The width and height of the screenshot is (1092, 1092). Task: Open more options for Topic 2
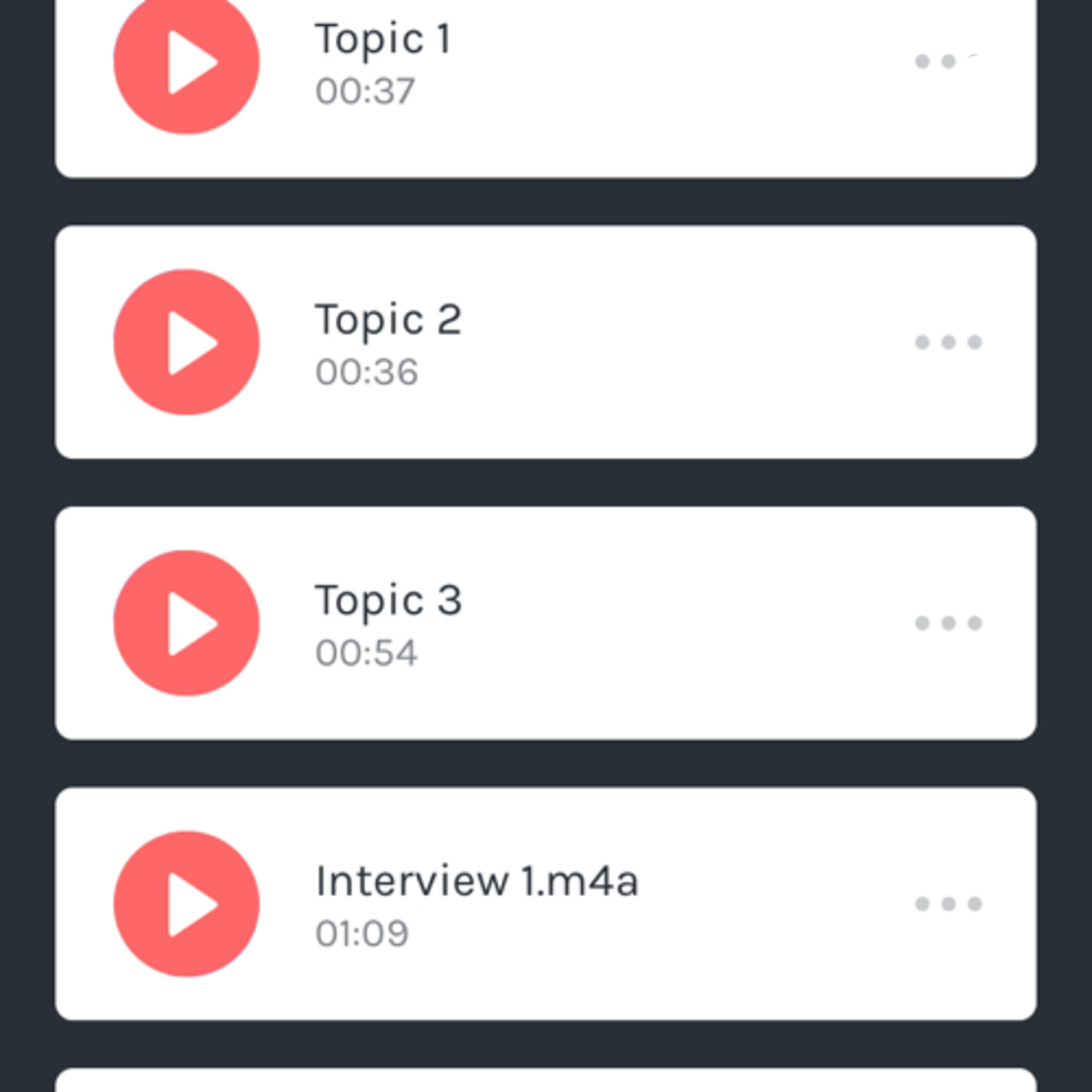(948, 342)
